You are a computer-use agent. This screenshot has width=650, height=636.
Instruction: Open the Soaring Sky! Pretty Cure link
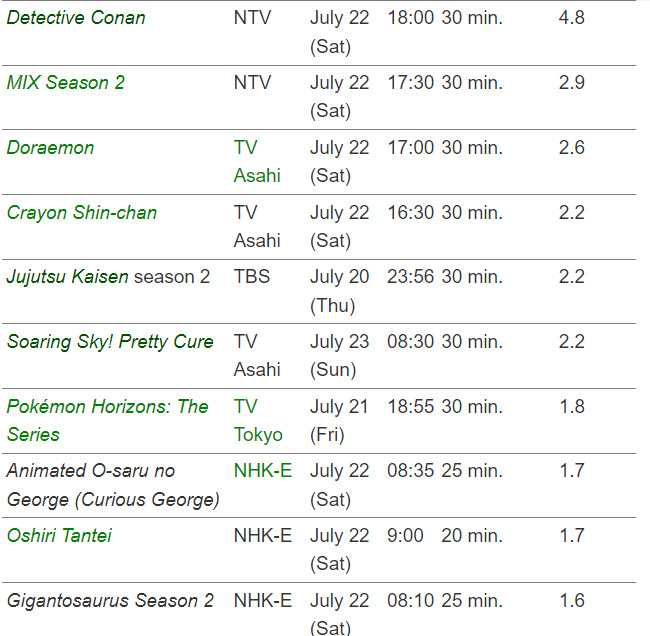coord(110,342)
